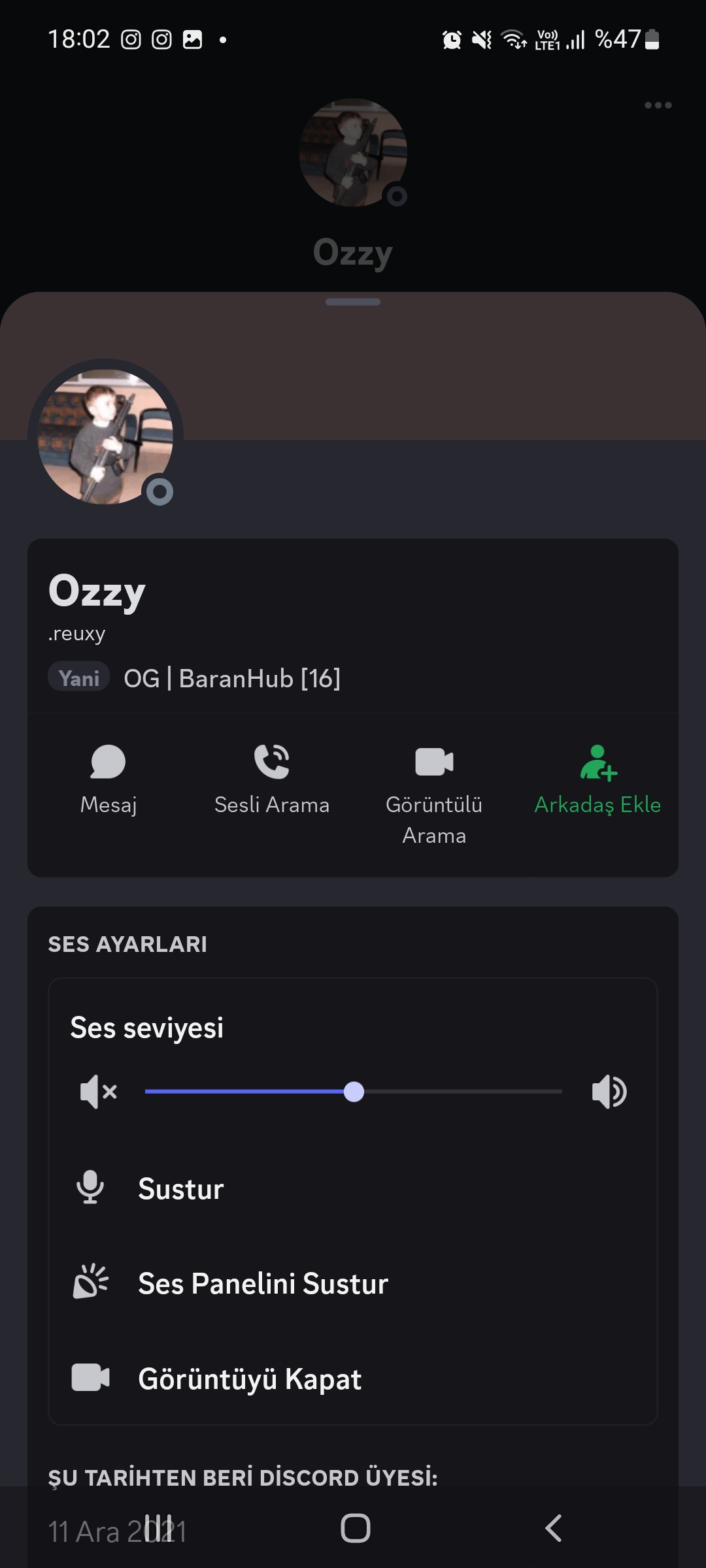
Task: Choose Ses Panelini Sustur
Action: tap(263, 1283)
